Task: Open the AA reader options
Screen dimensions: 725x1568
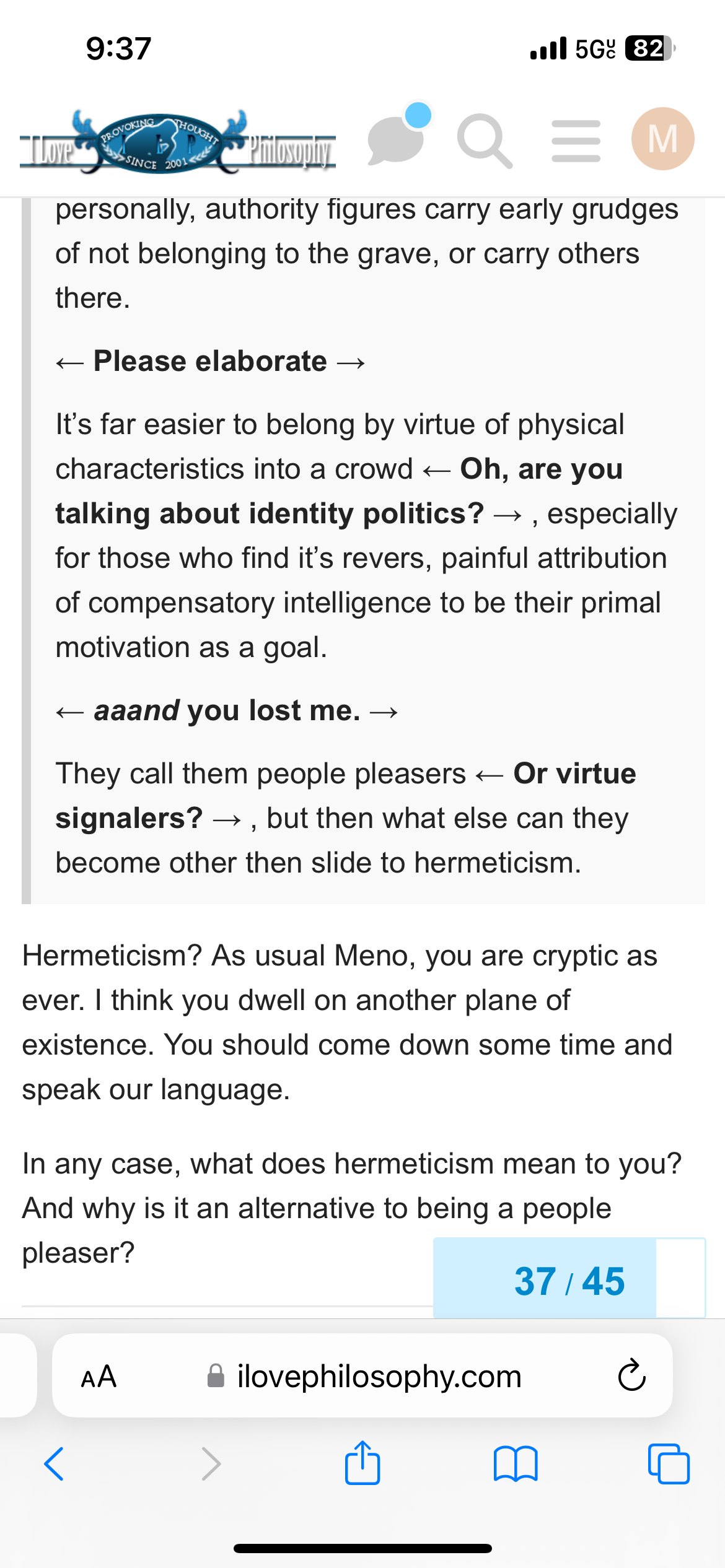Action: pyautogui.click(x=99, y=1376)
